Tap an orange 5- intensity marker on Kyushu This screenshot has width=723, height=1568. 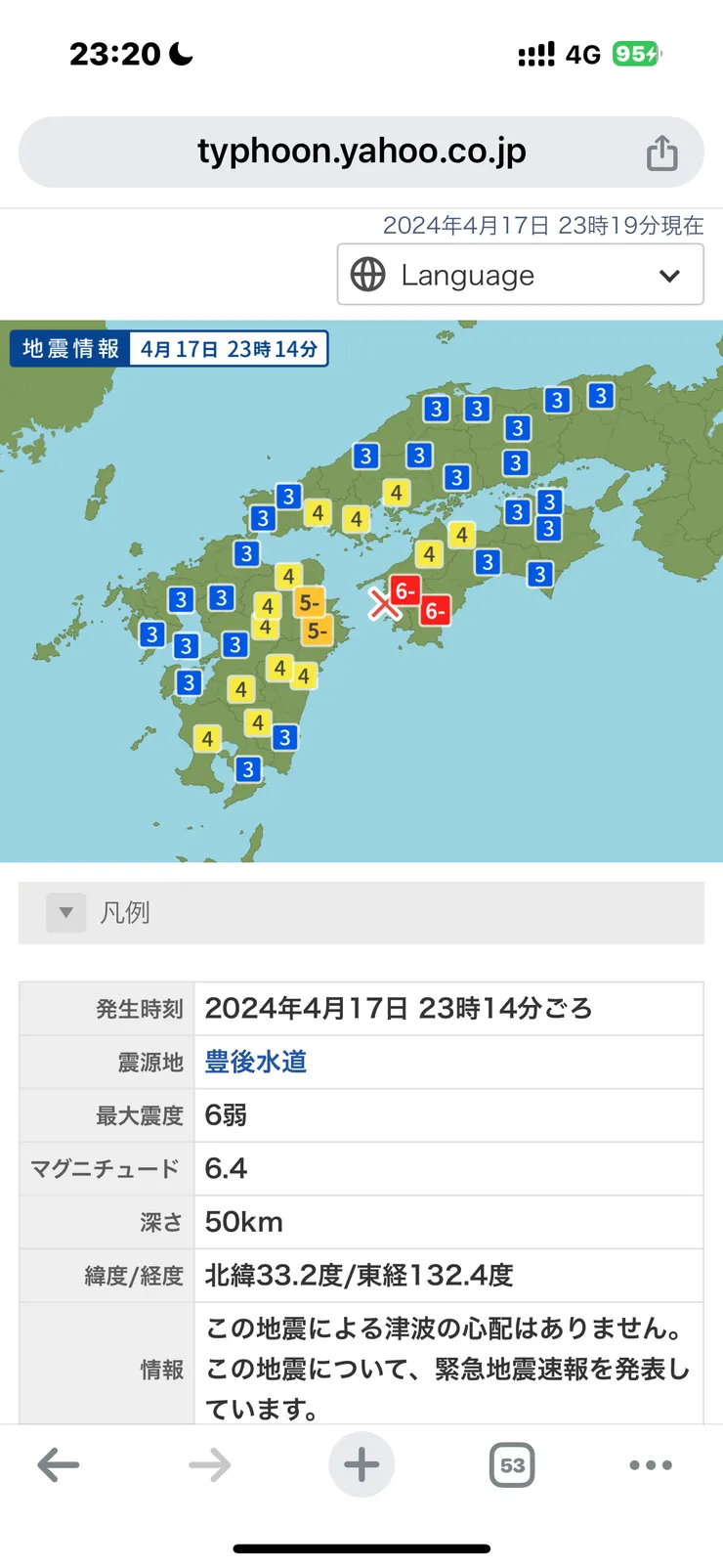[311, 604]
